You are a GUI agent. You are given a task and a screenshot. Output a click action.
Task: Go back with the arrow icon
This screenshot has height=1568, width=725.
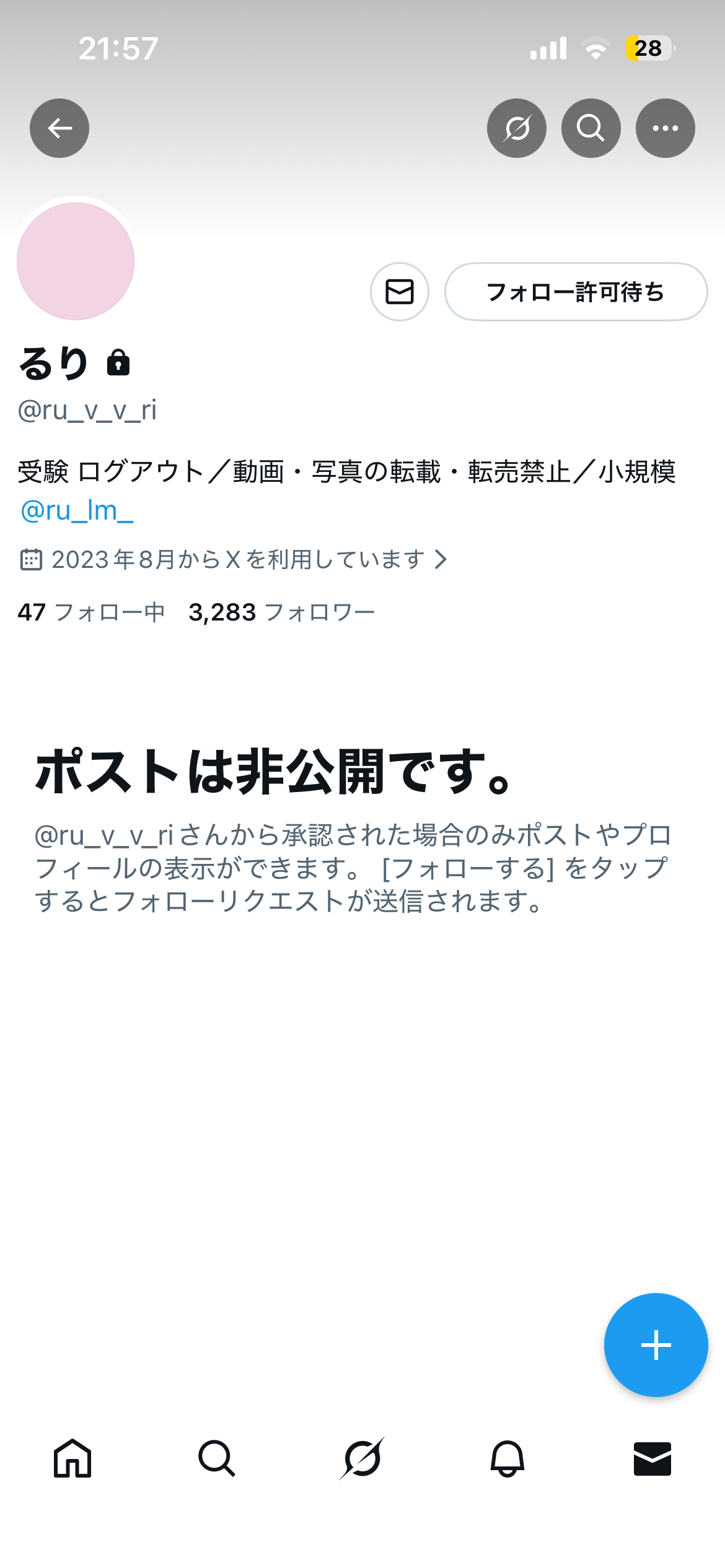pos(59,128)
